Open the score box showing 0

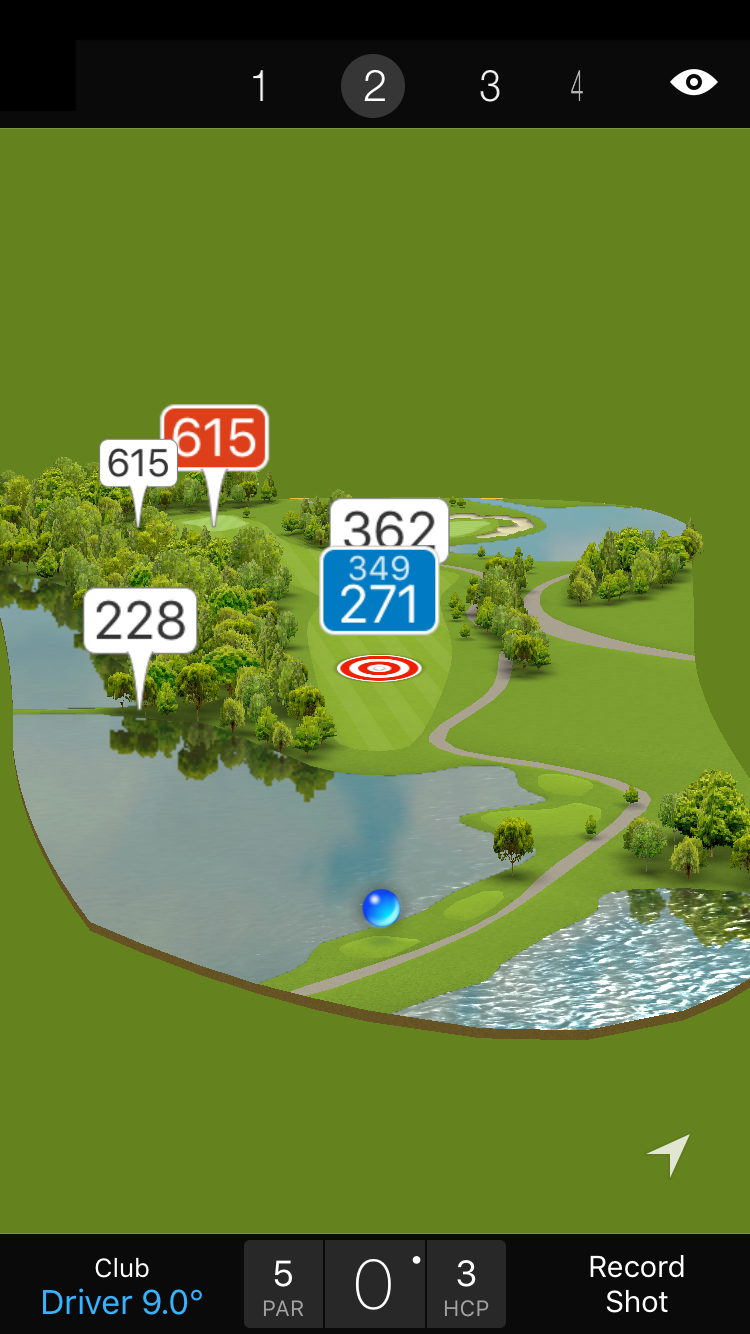click(x=375, y=1285)
